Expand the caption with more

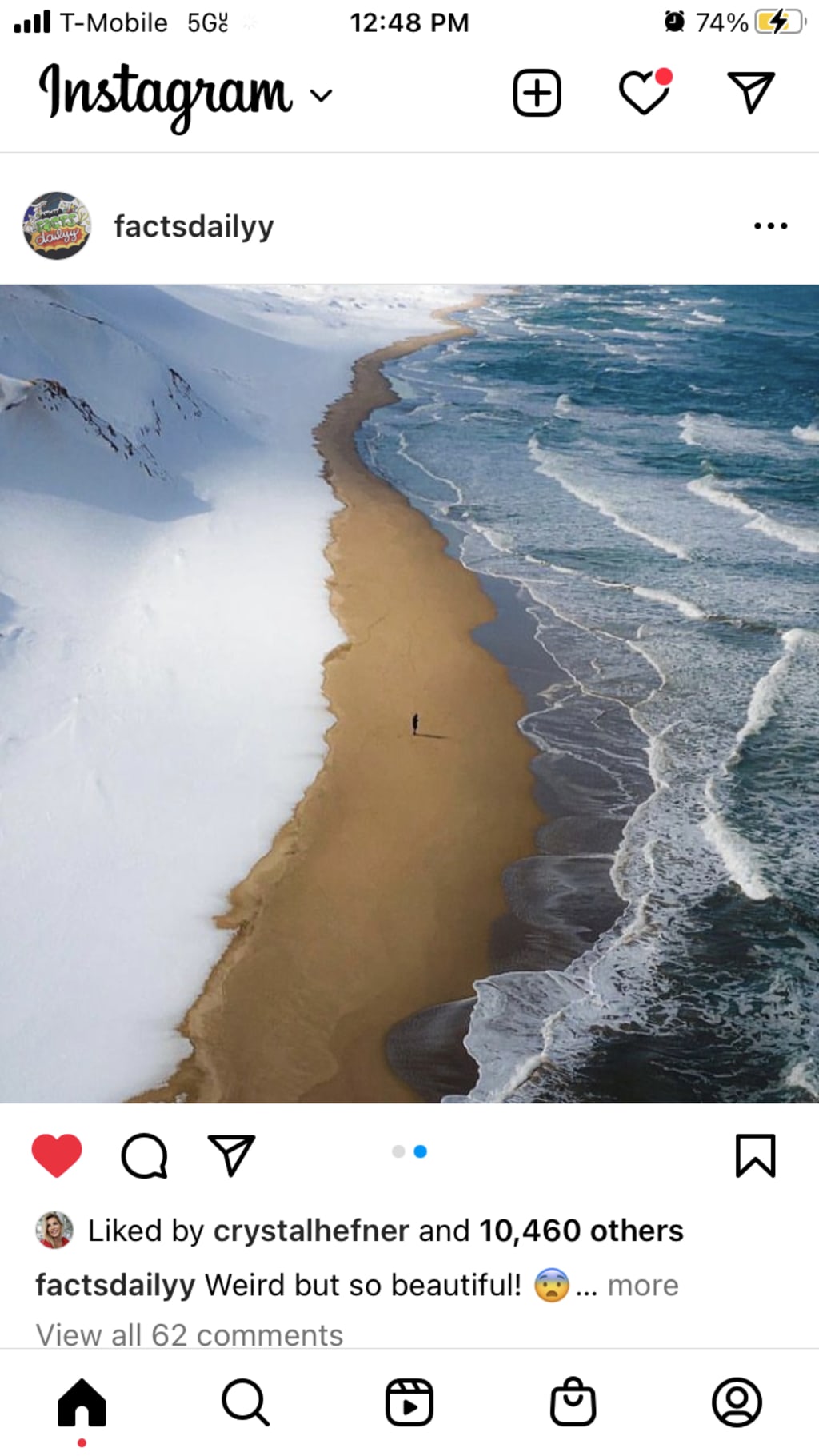643,1286
